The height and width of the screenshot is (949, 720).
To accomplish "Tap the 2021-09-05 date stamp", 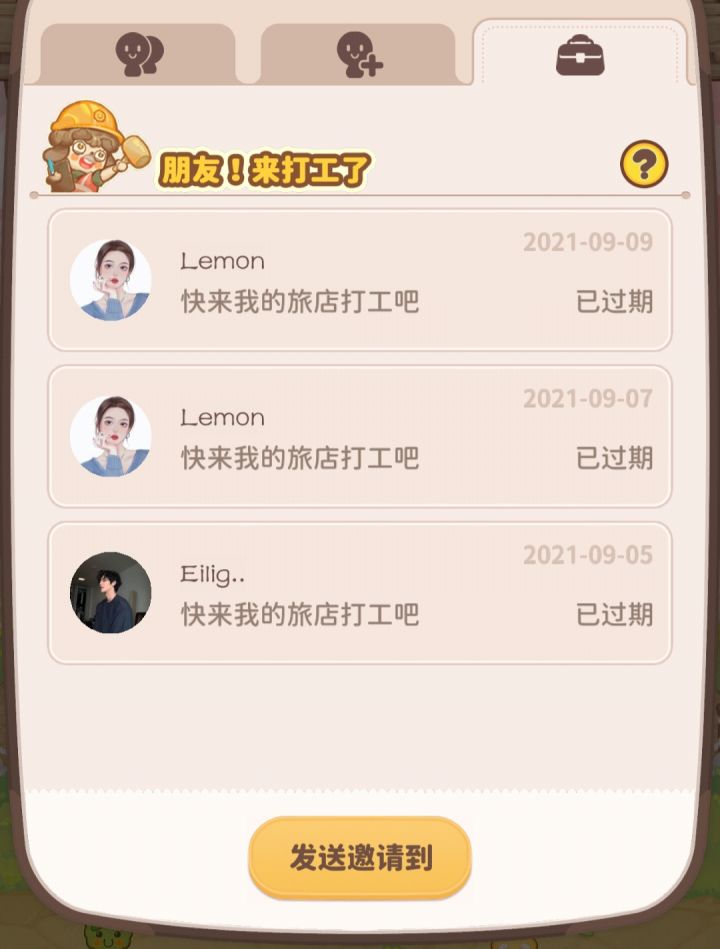I will pyautogui.click(x=589, y=553).
